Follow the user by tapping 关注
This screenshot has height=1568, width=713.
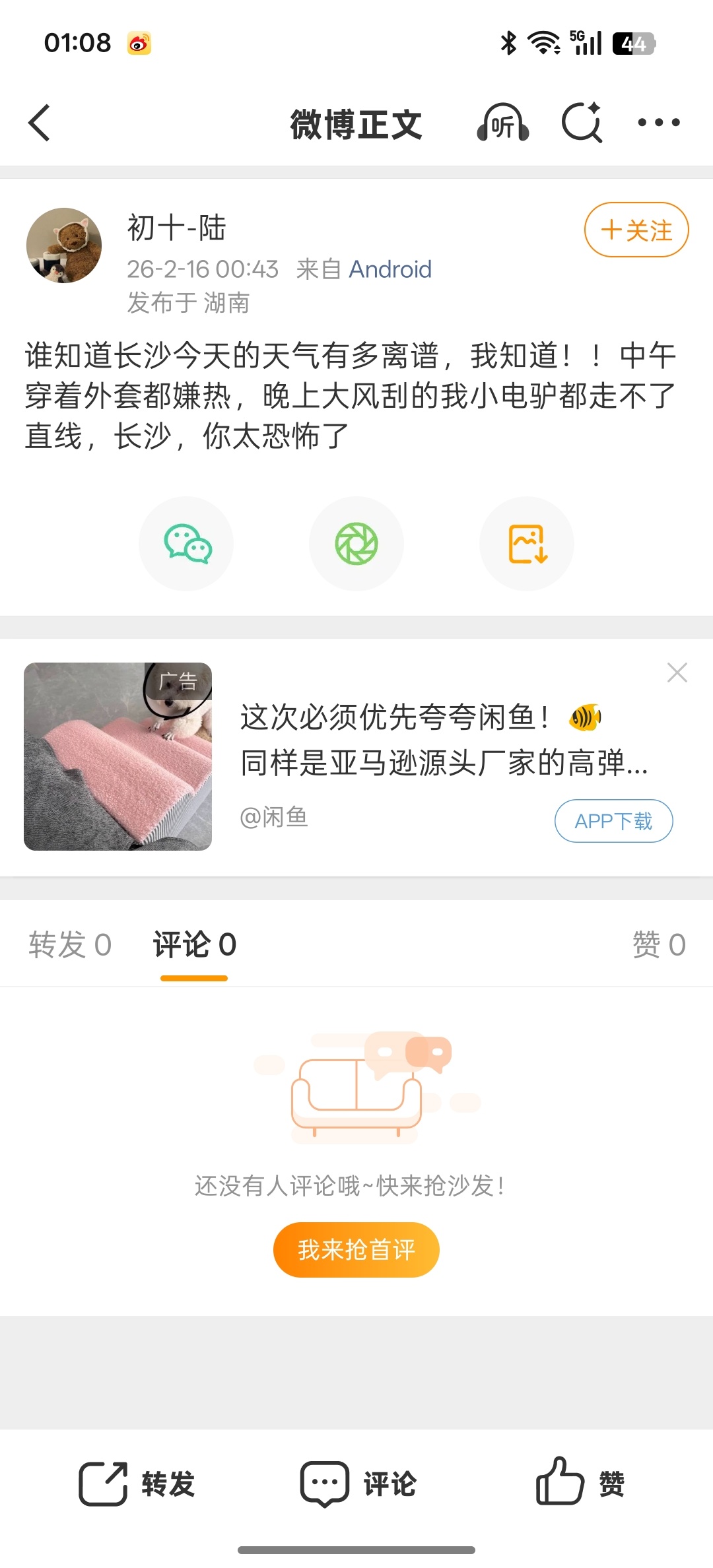pyautogui.click(x=634, y=231)
